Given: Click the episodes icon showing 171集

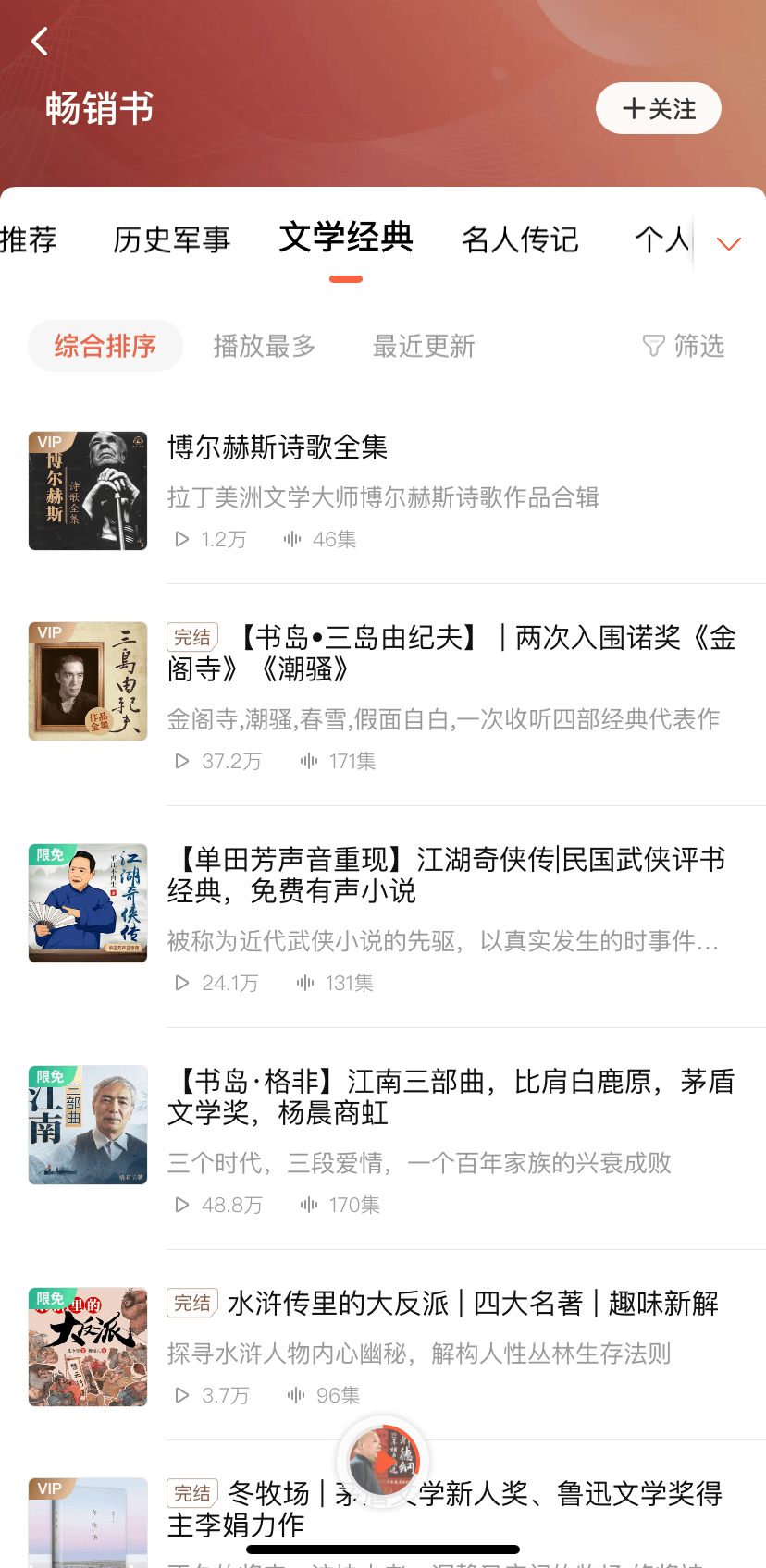Looking at the screenshot, I should [307, 761].
